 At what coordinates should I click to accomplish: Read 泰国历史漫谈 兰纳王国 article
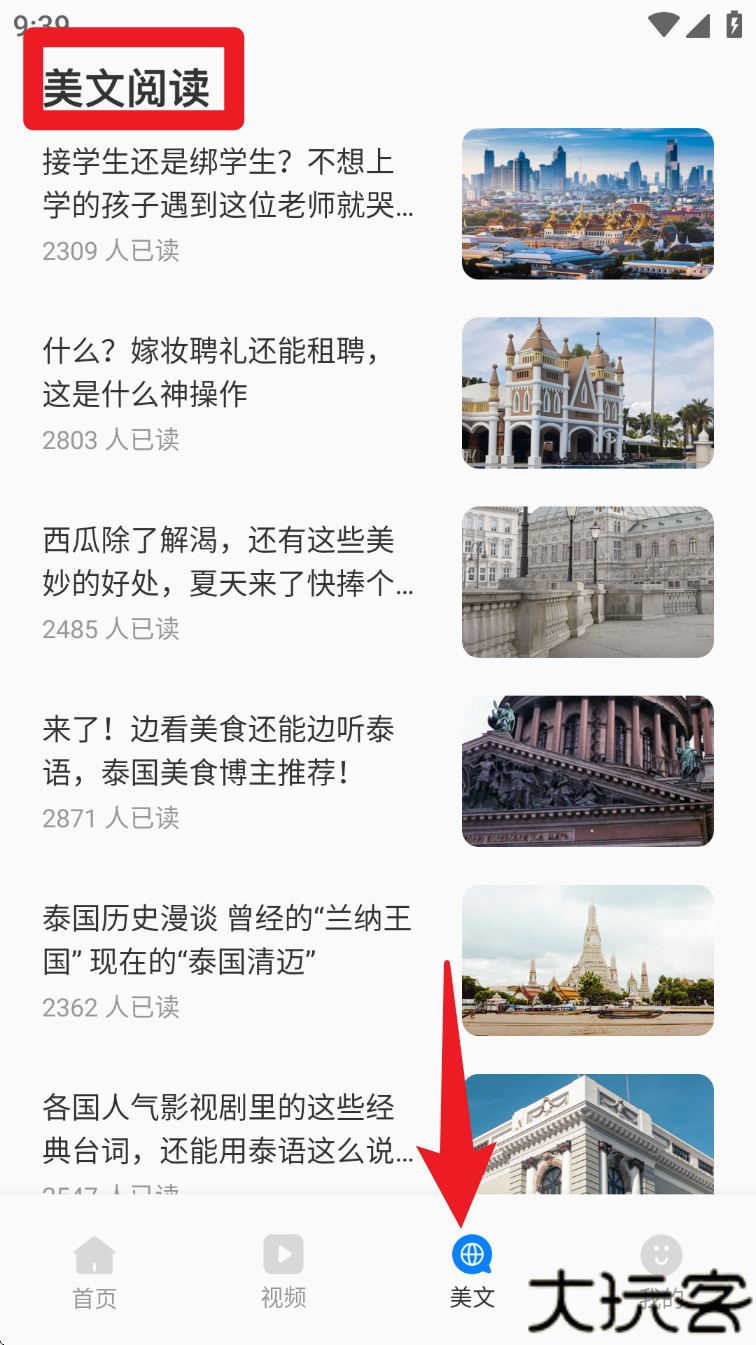click(x=227, y=940)
